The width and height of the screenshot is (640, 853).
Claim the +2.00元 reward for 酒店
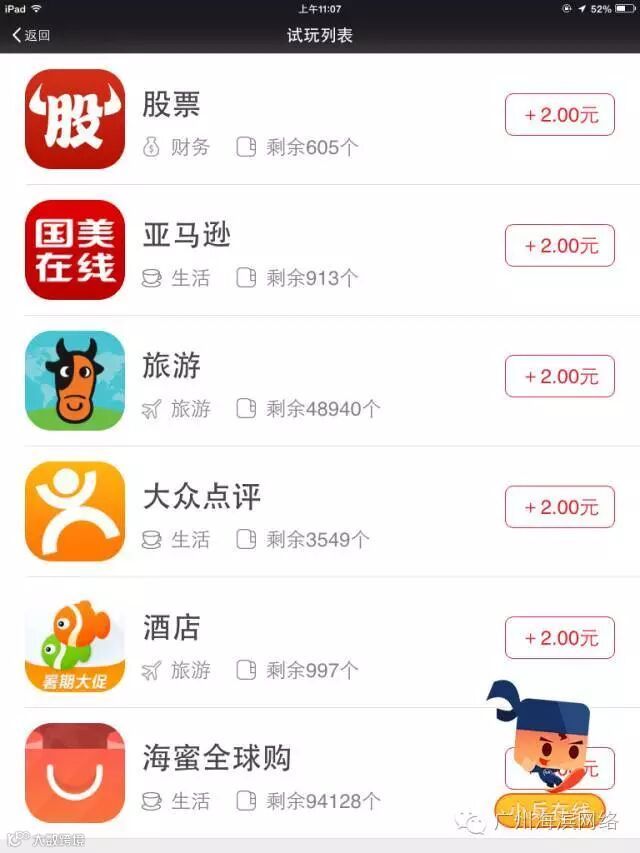559,638
